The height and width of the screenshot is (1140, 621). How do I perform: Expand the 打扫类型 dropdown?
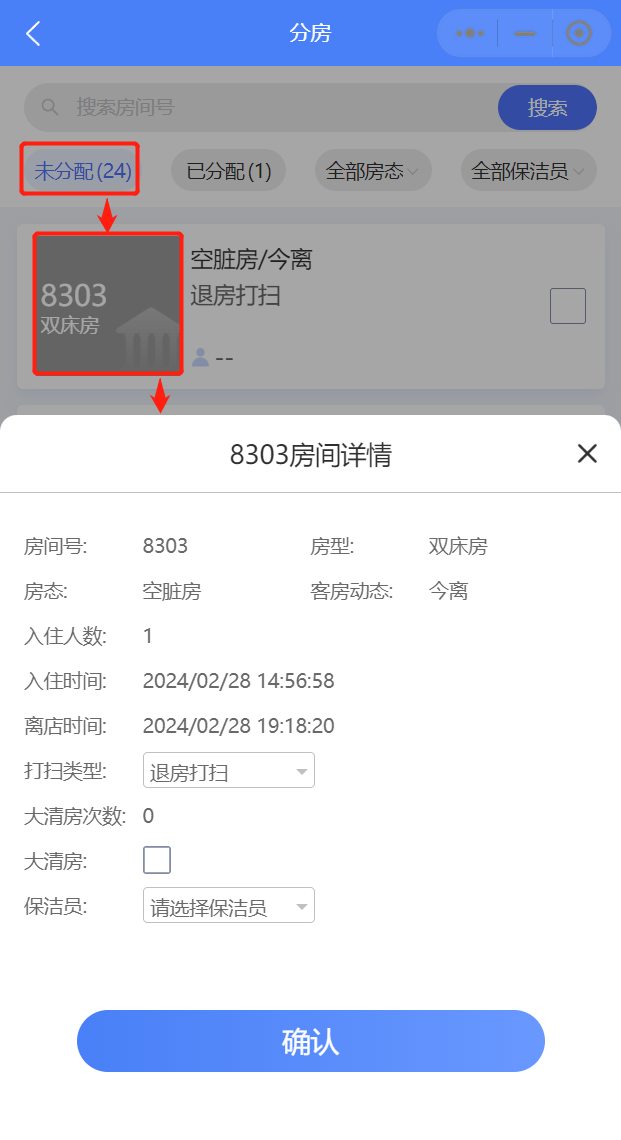[x=228, y=771]
